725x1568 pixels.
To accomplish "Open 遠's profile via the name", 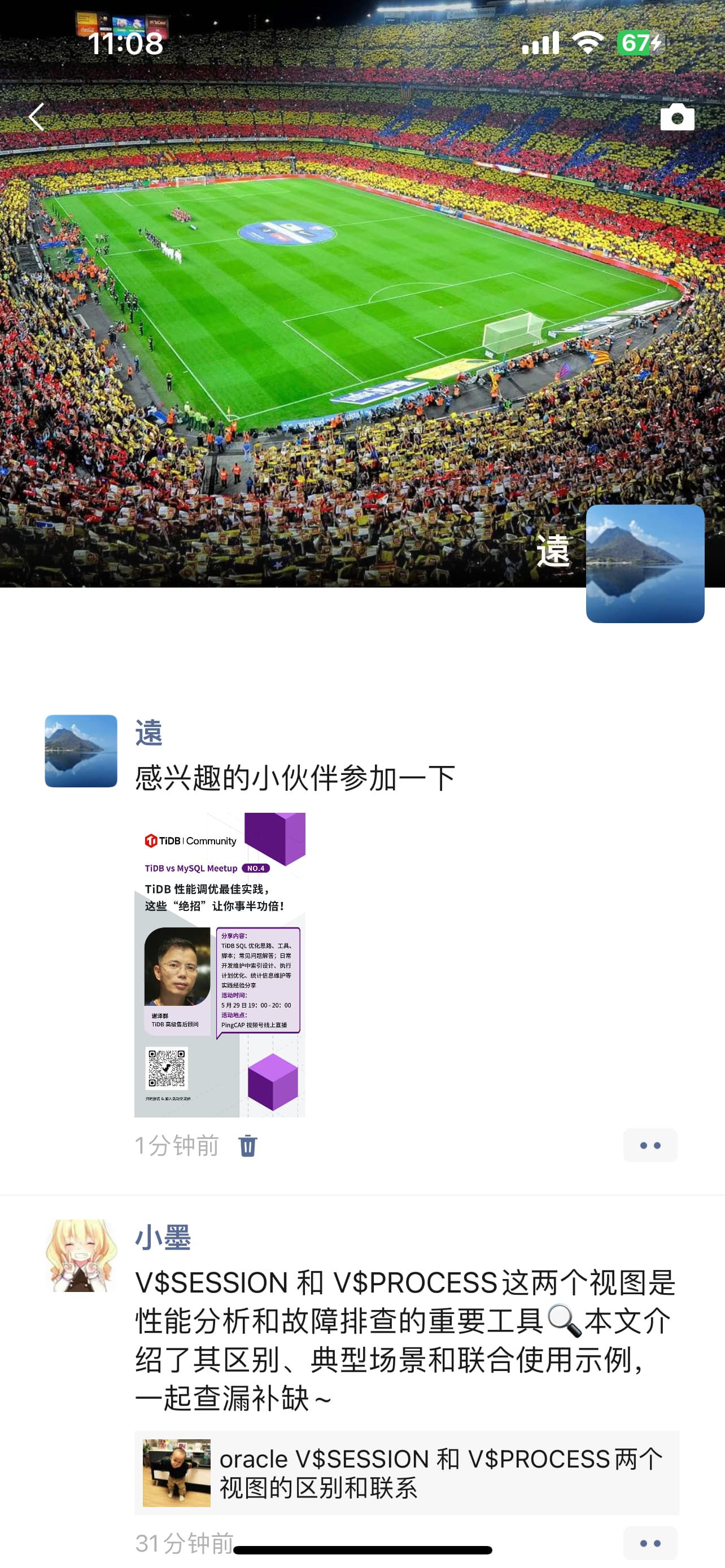I will pos(149,732).
